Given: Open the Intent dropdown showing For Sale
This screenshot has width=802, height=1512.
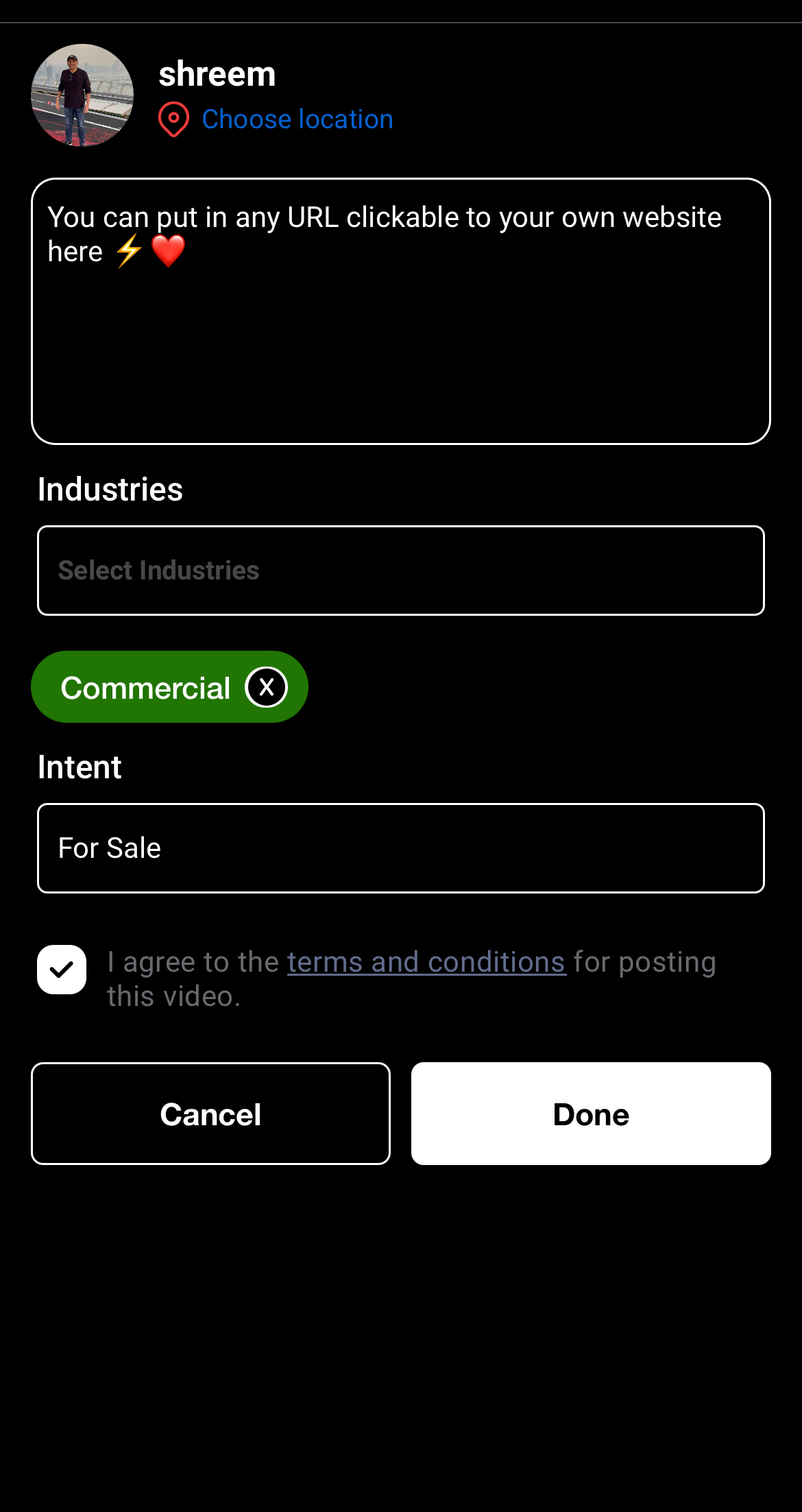Looking at the screenshot, I should point(401,848).
